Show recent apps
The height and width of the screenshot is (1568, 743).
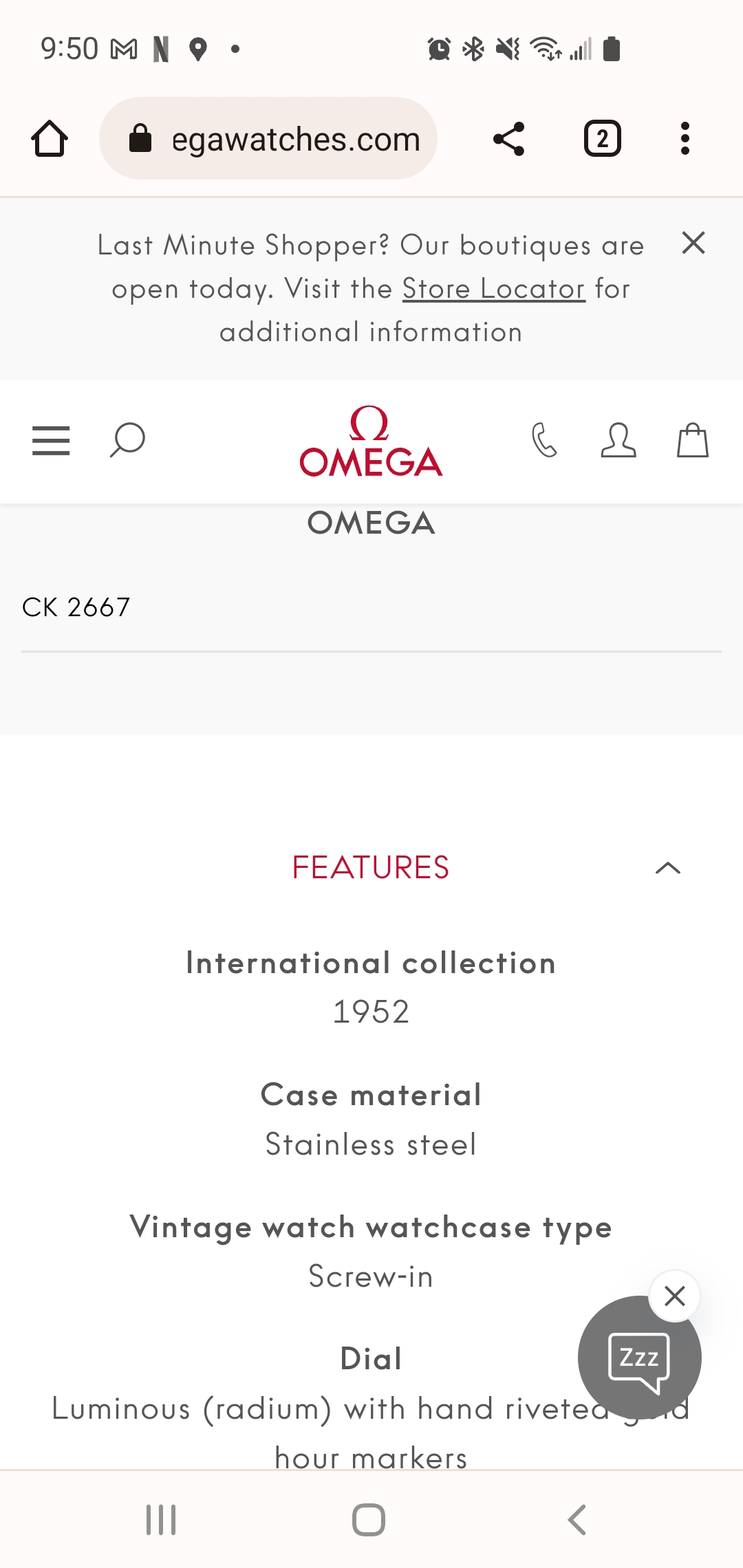[x=161, y=1520]
